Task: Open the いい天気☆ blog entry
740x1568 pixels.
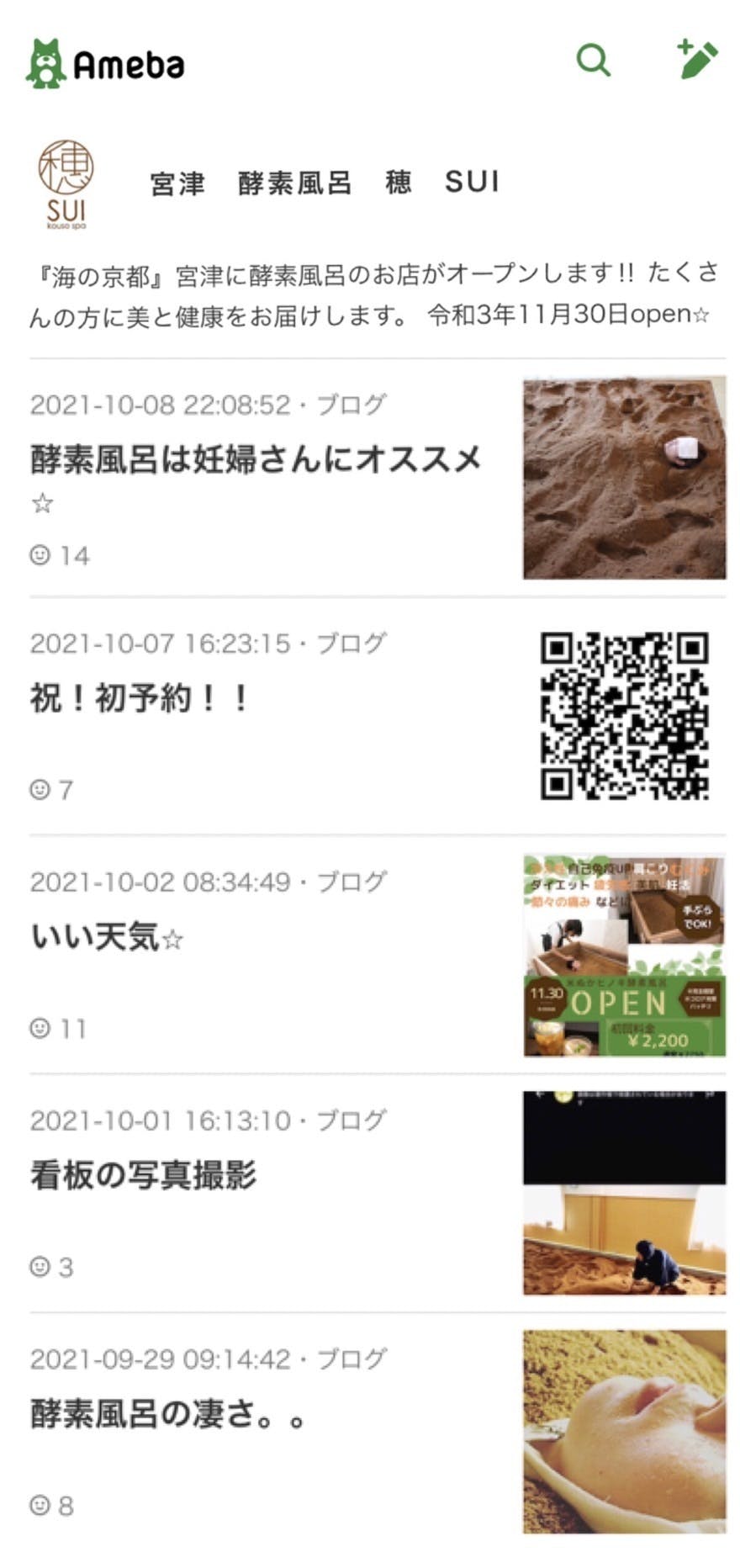Action: (x=107, y=937)
